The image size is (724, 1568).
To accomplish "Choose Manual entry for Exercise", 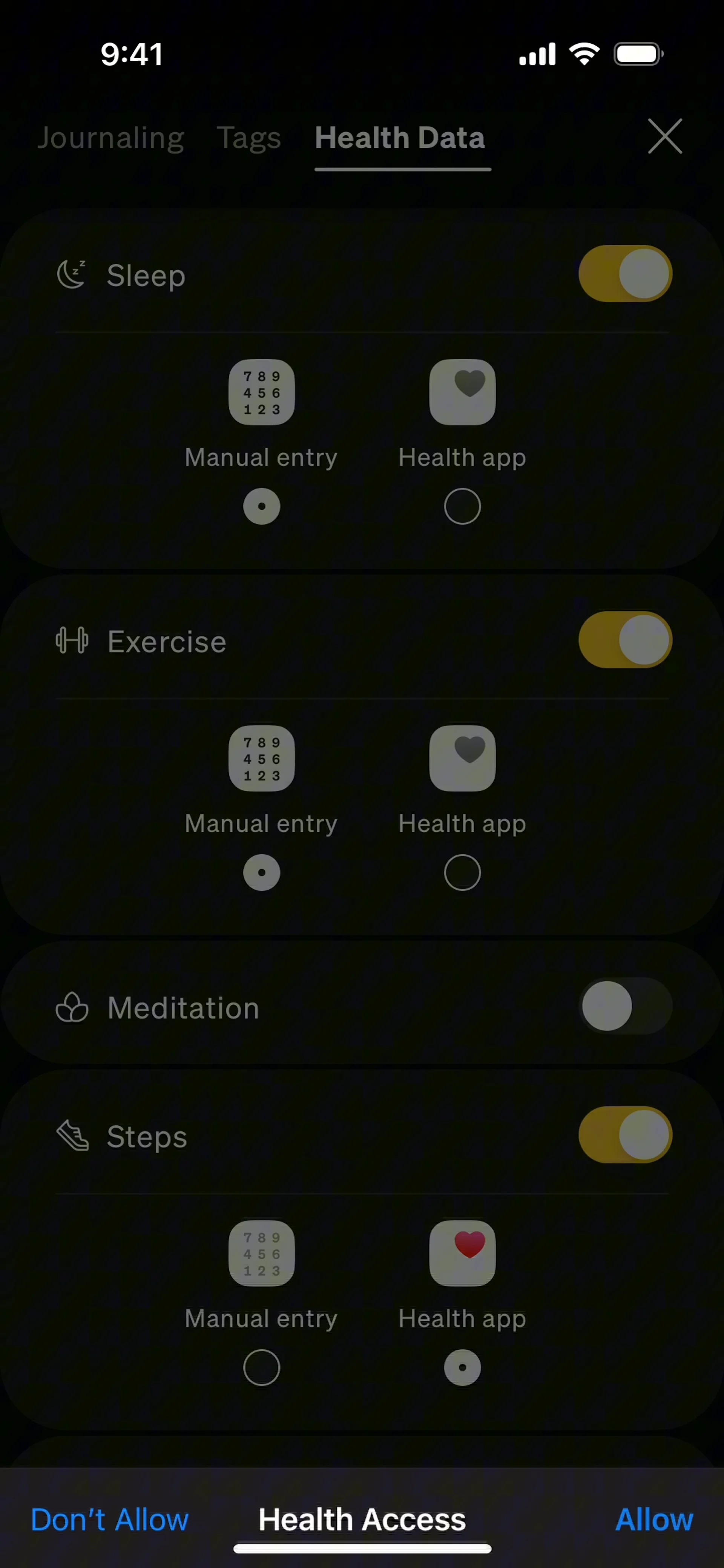I will pyautogui.click(x=261, y=872).
